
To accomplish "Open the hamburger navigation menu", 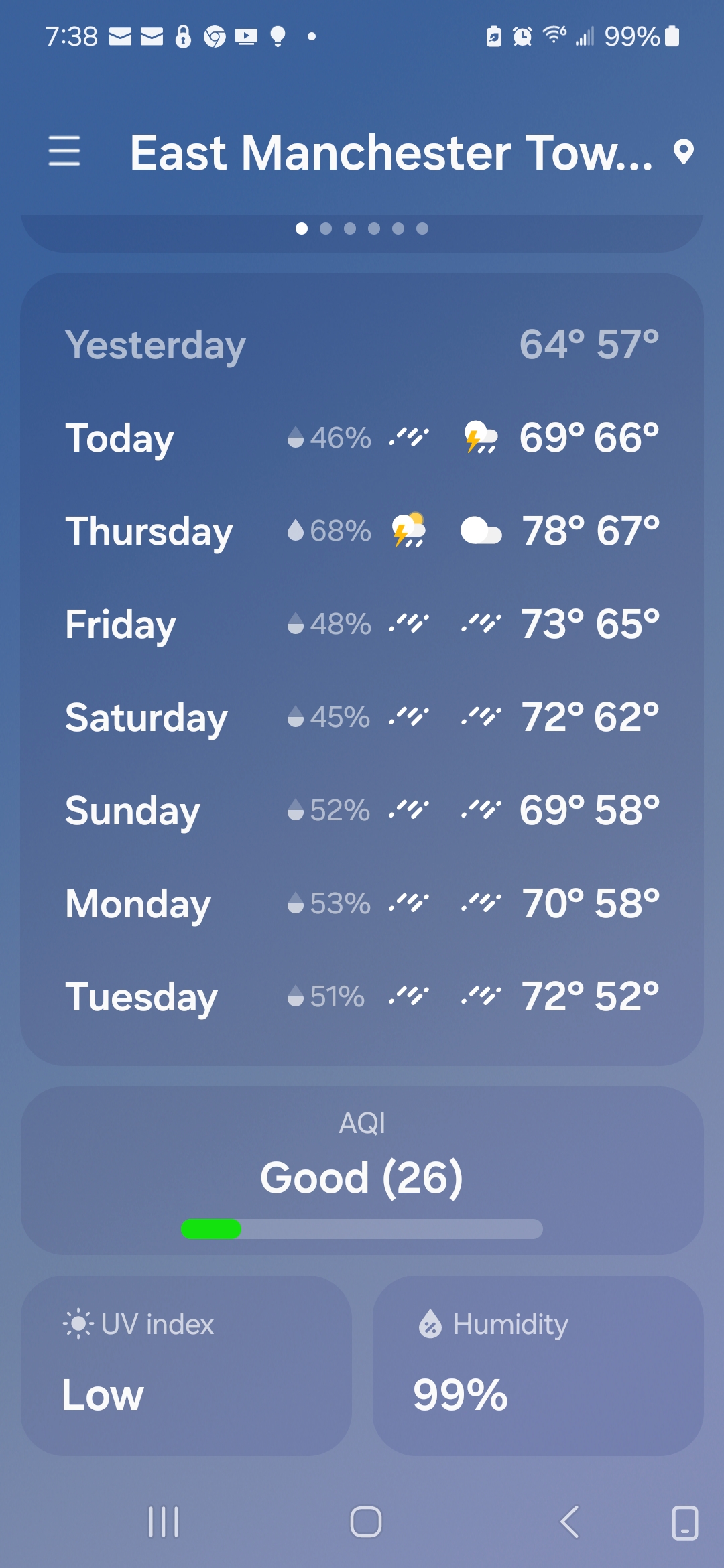I will tap(64, 151).
